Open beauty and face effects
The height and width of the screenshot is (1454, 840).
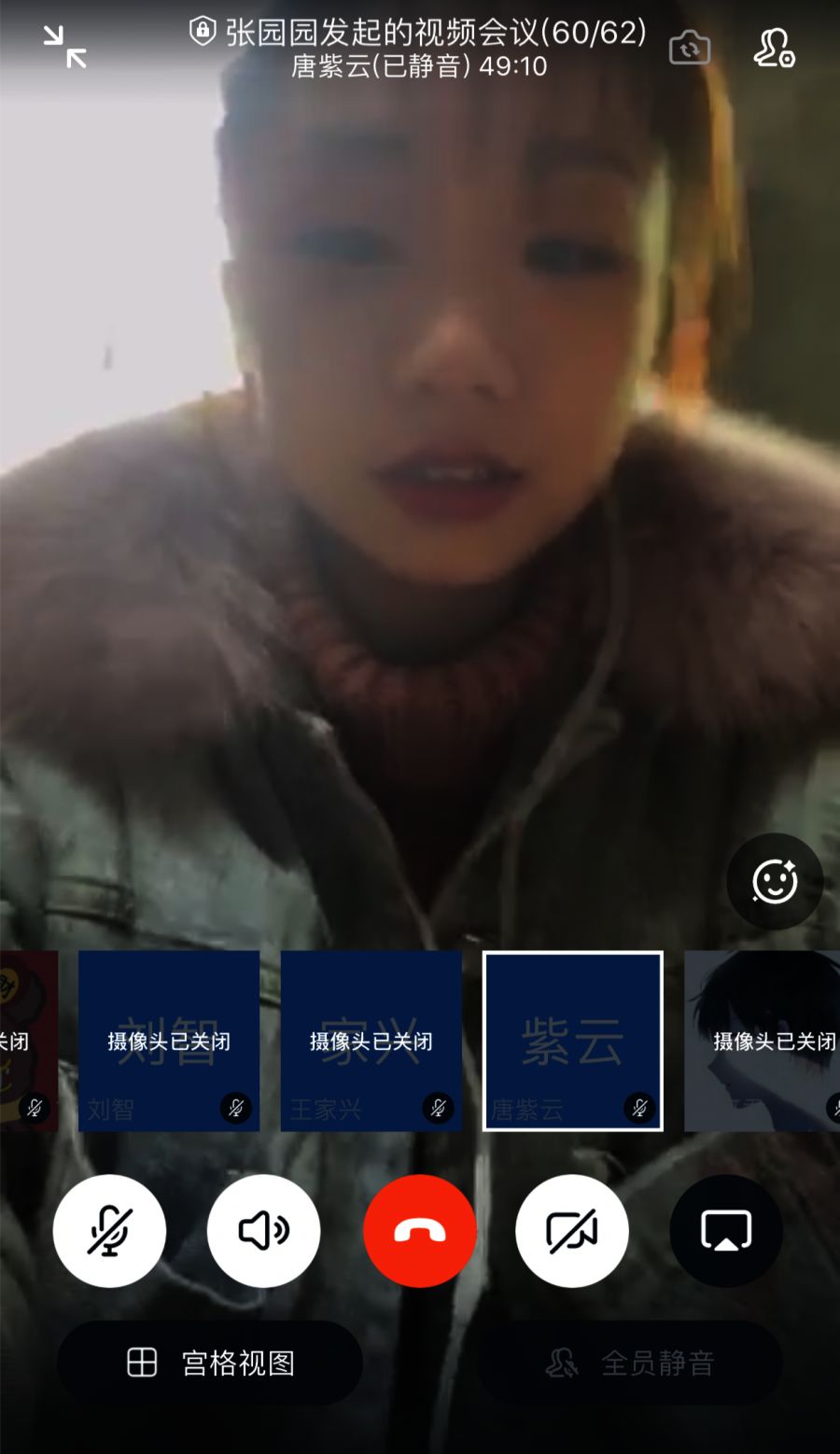(775, 881)
